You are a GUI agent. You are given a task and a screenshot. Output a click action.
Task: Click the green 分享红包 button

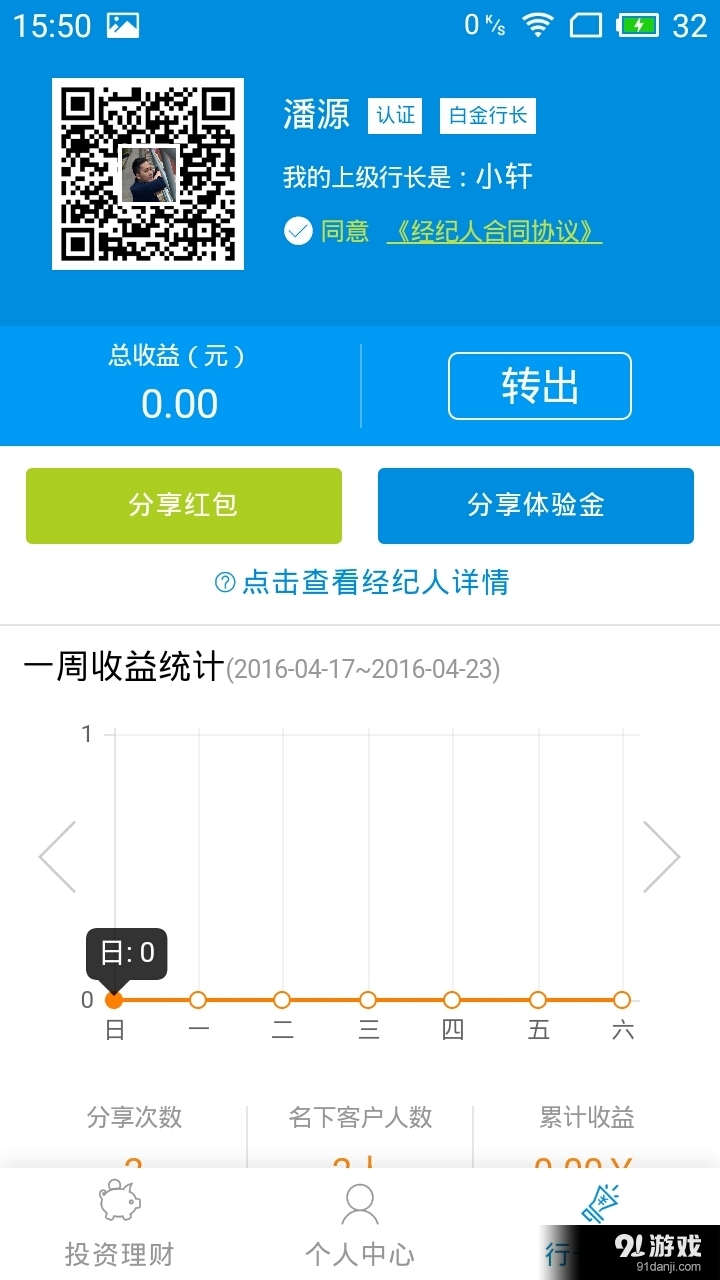coord(183,505)
